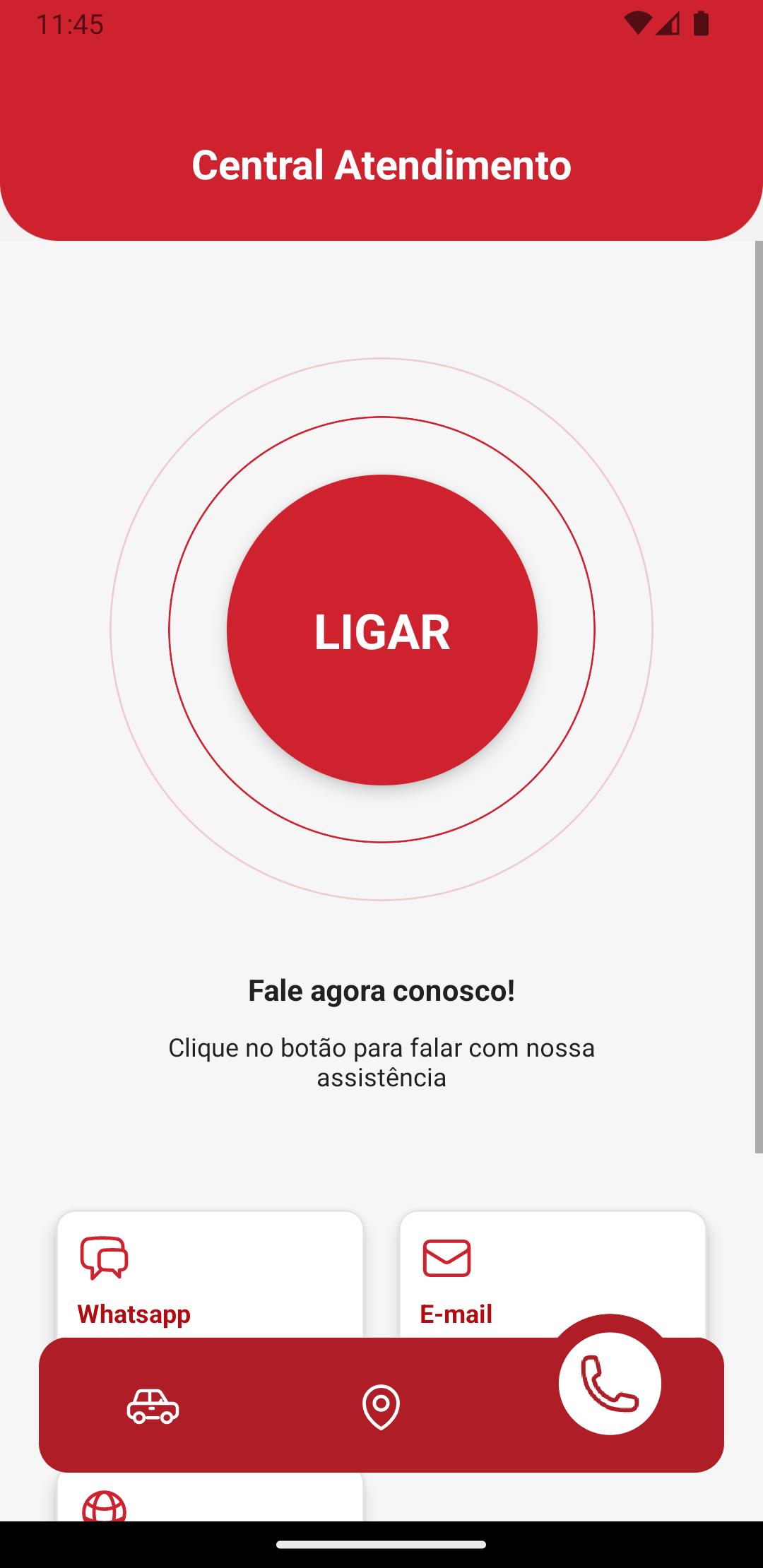
Task: Switch to the car tab
Action: (153, 1406)
